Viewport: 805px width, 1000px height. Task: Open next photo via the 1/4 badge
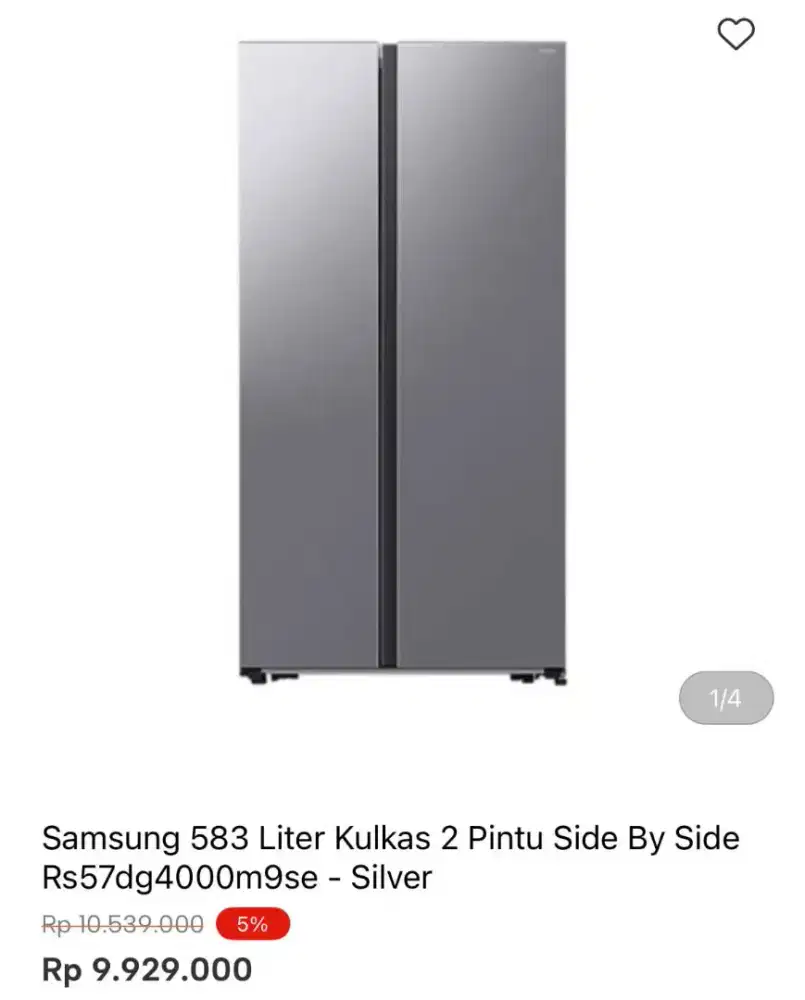(724, 698)
